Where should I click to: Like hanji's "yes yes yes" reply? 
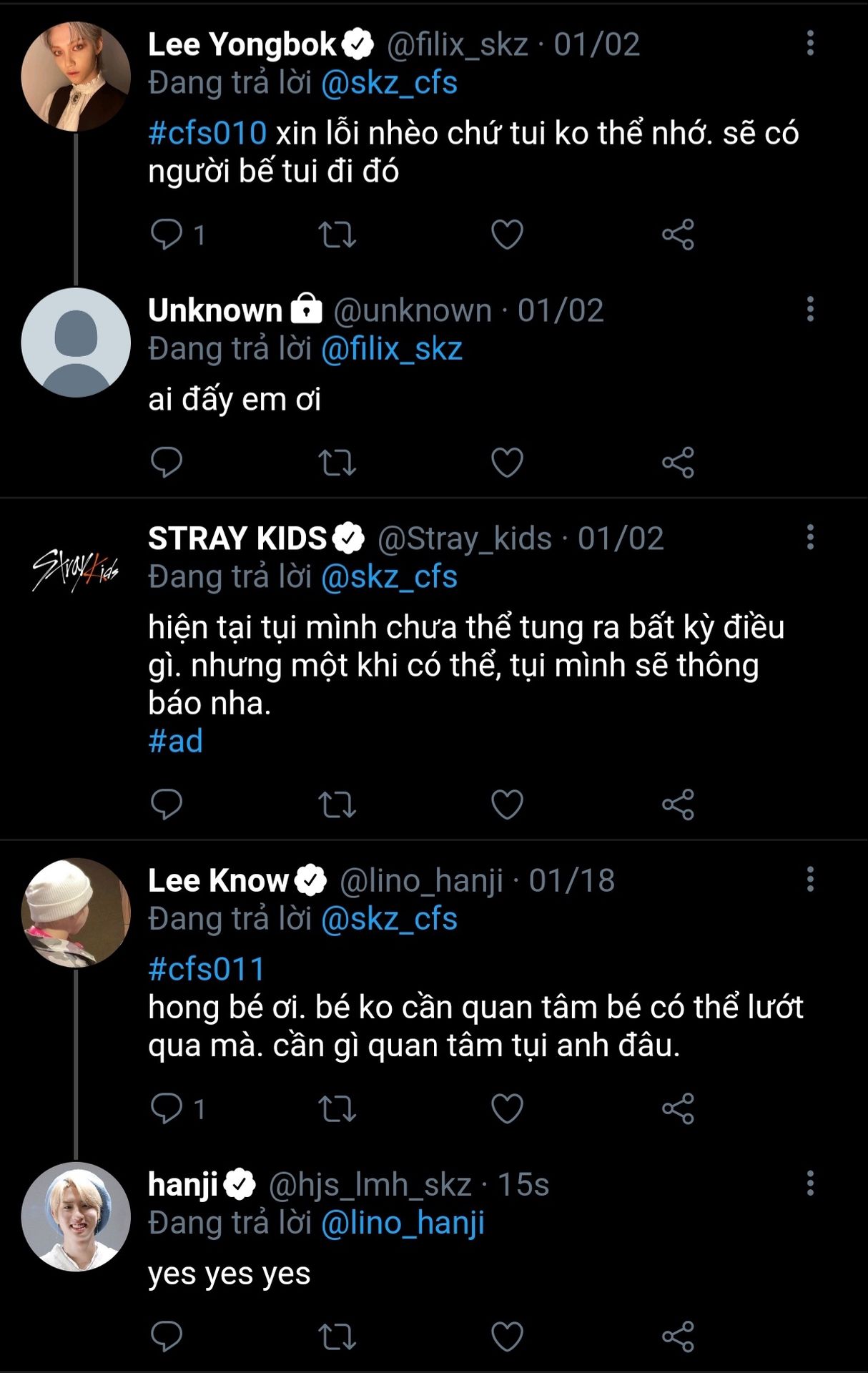coord(507,1337)
